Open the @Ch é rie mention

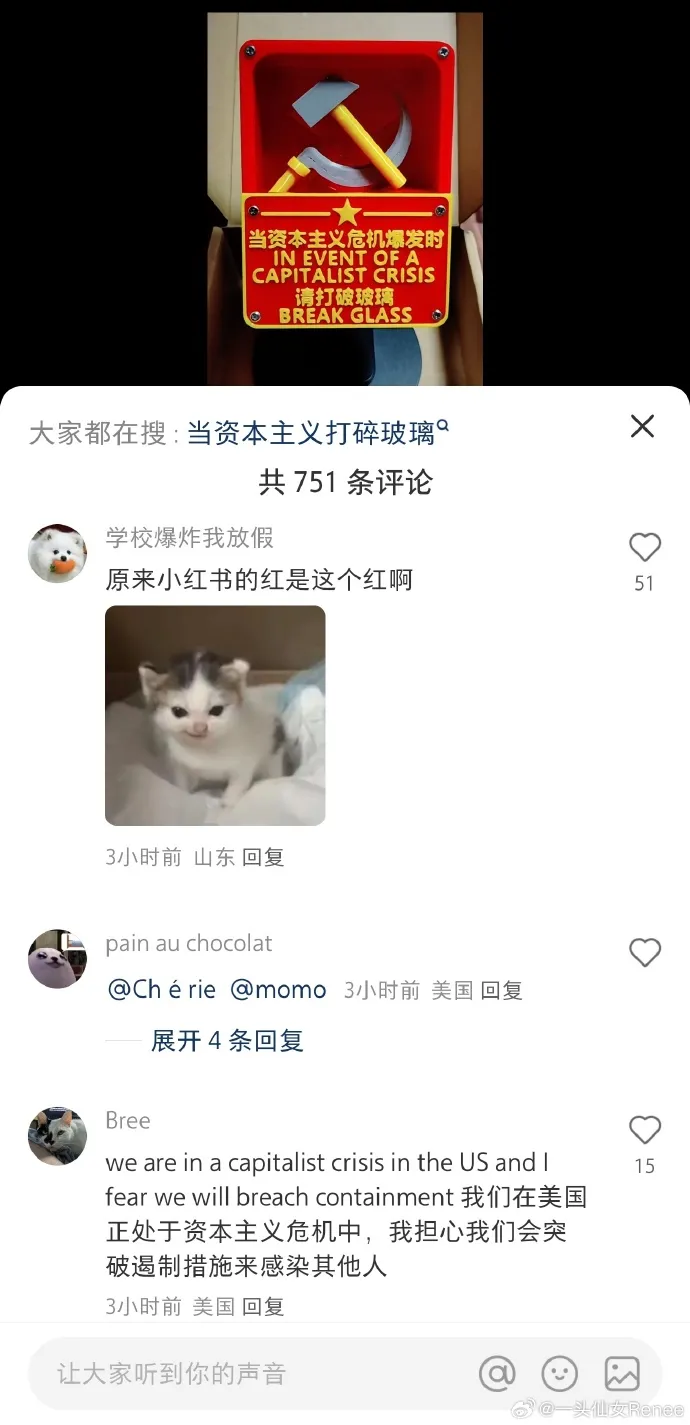point(161,990)
